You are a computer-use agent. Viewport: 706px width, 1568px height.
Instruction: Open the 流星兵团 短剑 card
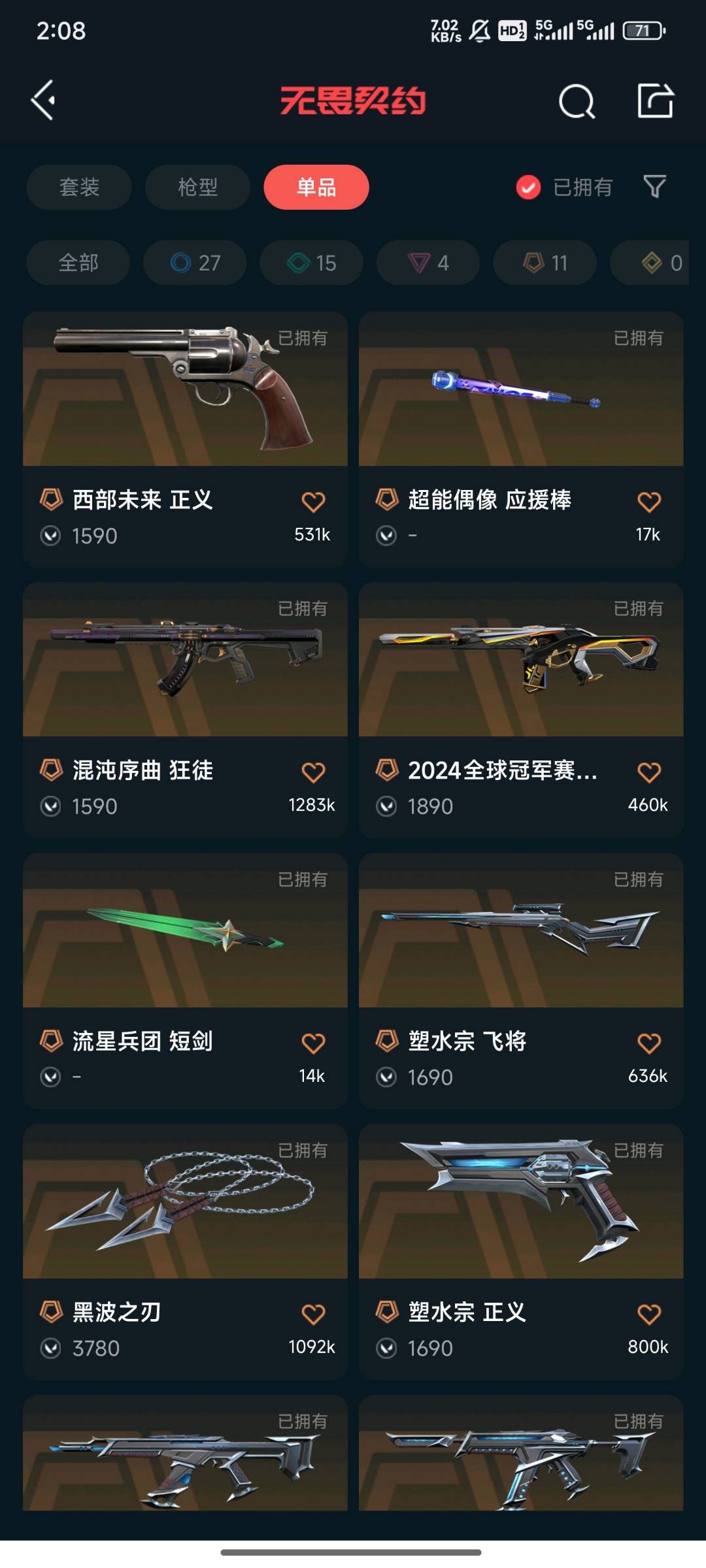coord(185,981)
